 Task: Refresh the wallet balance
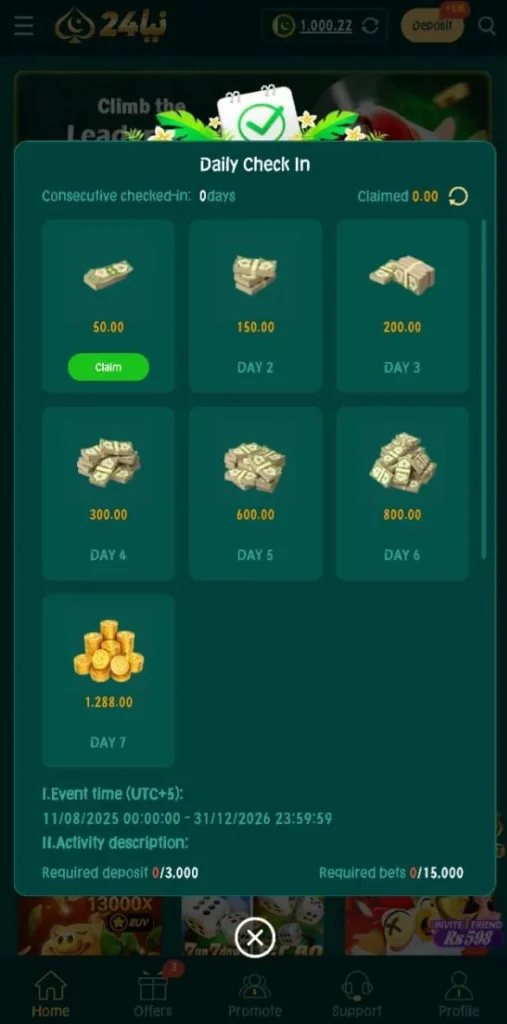pos(370,26)
